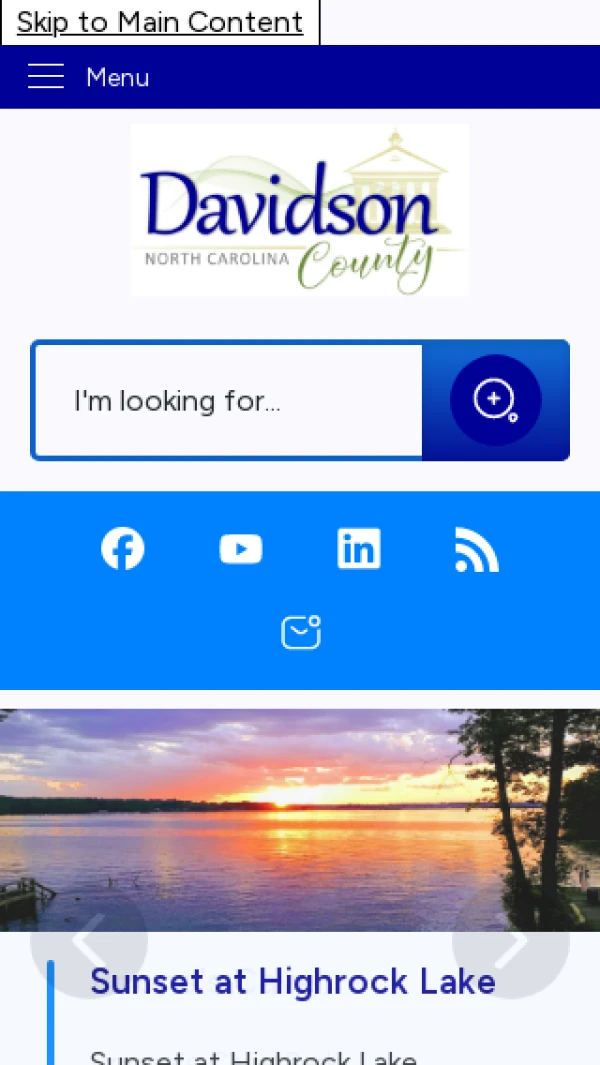The width and height of the screenshot is (600, 1065).
Task: Open the email notification signup icon
Action: pos(300,632)
